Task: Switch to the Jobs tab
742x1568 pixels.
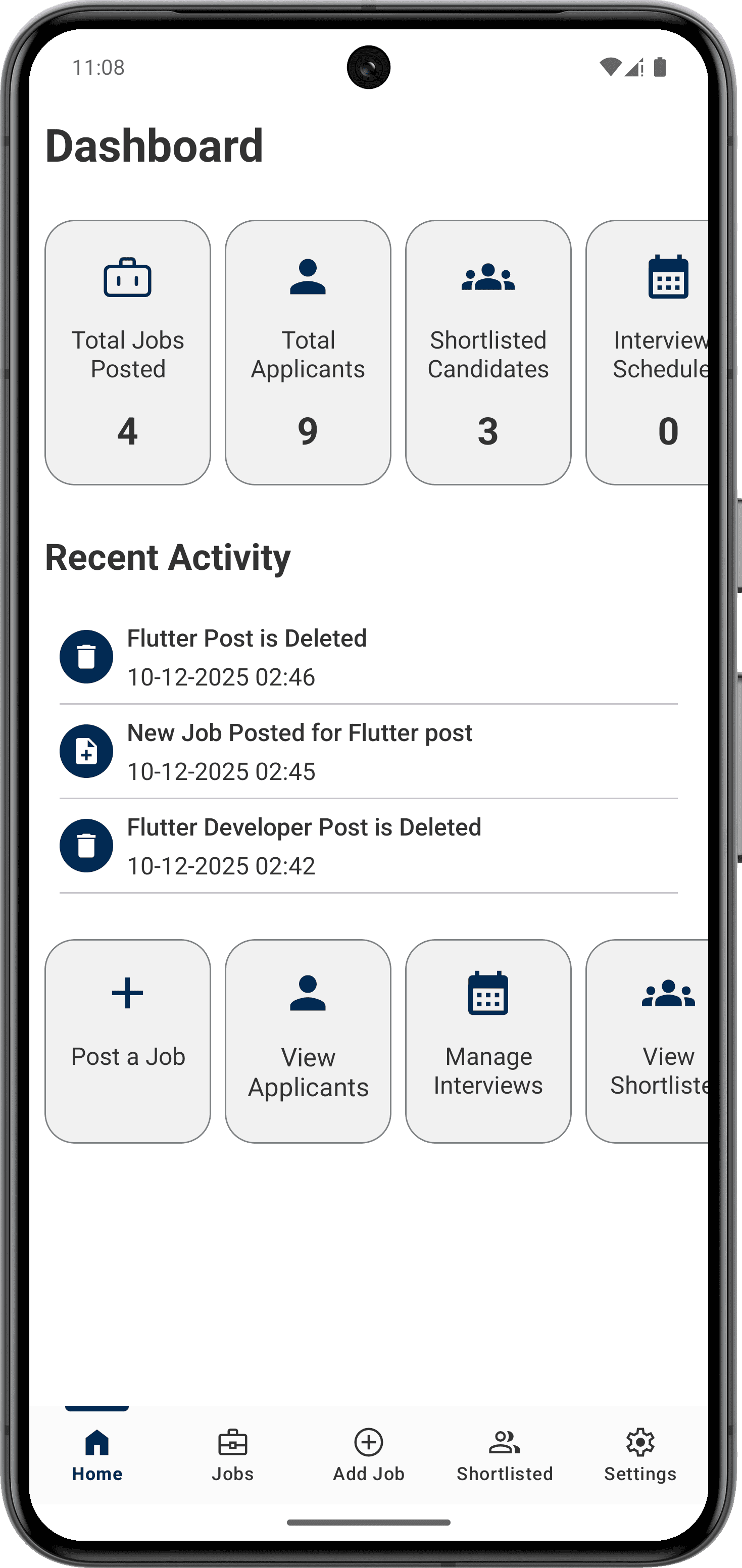Action: click(232, 1455)
